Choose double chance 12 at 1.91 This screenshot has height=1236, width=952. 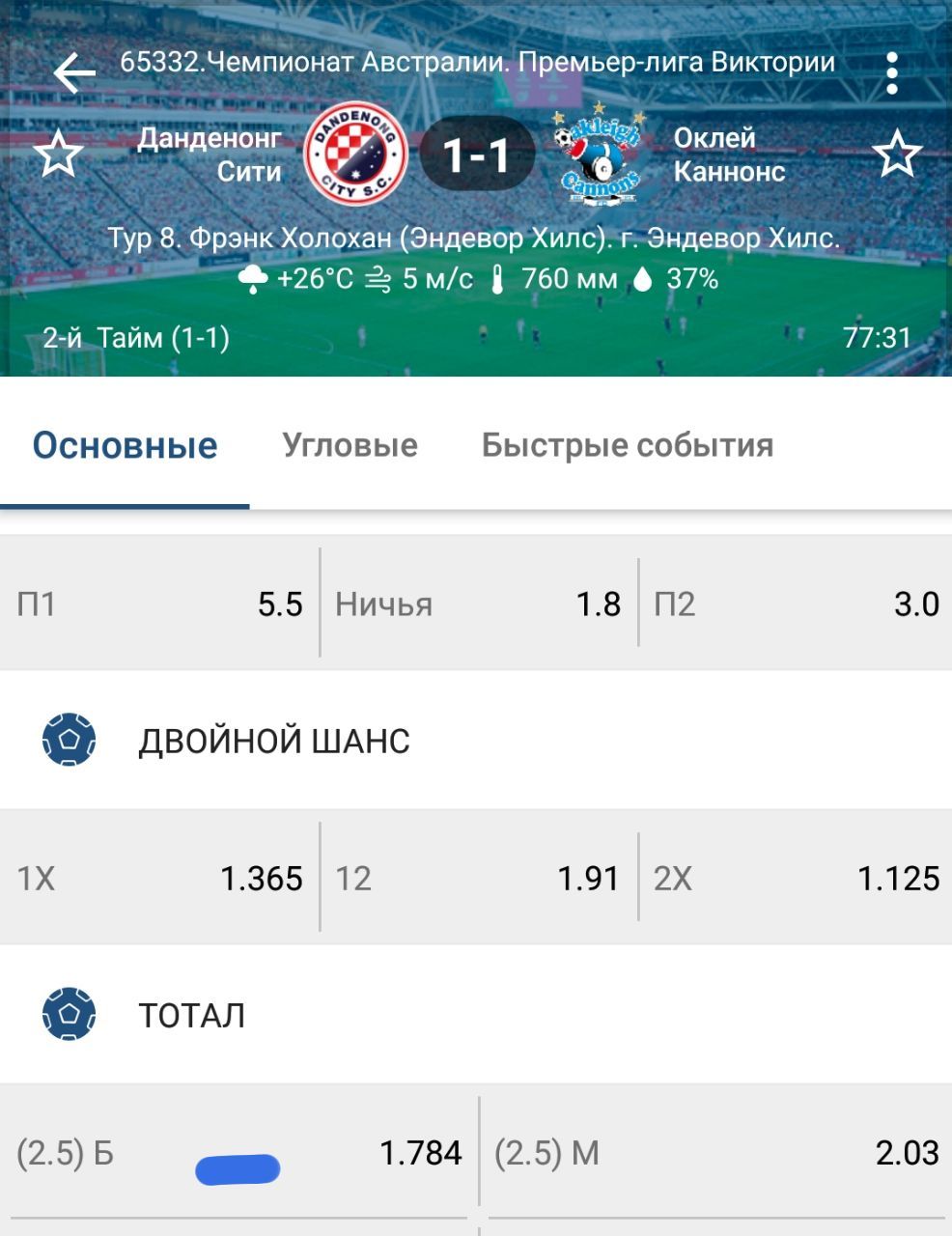pyautogui.click(x=478, y=878)
